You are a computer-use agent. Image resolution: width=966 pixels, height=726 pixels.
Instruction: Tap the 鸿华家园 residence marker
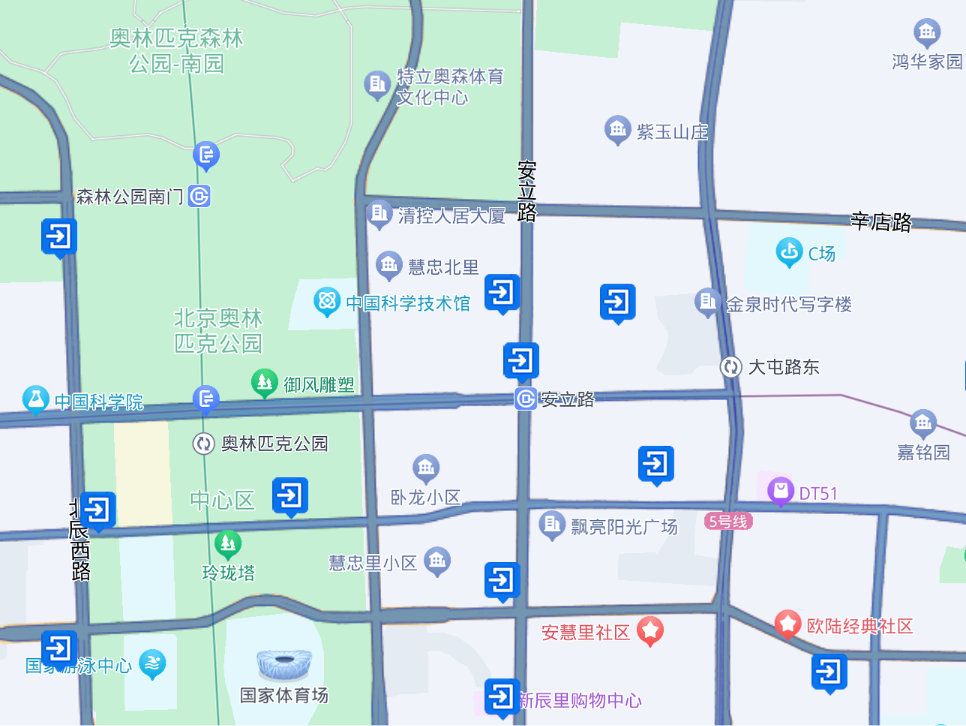pos(927,33)
